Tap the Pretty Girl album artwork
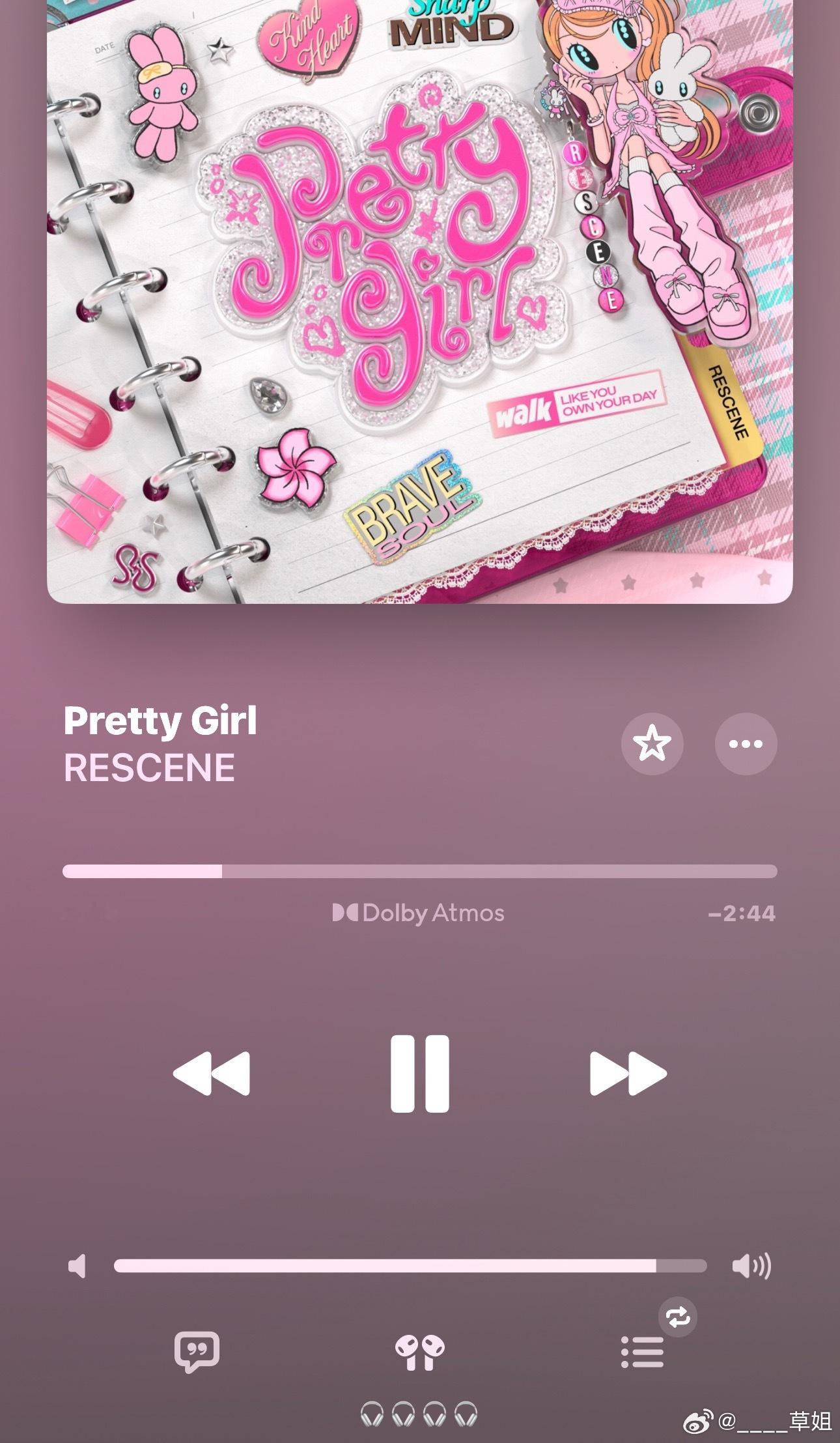 click(420, 302)
